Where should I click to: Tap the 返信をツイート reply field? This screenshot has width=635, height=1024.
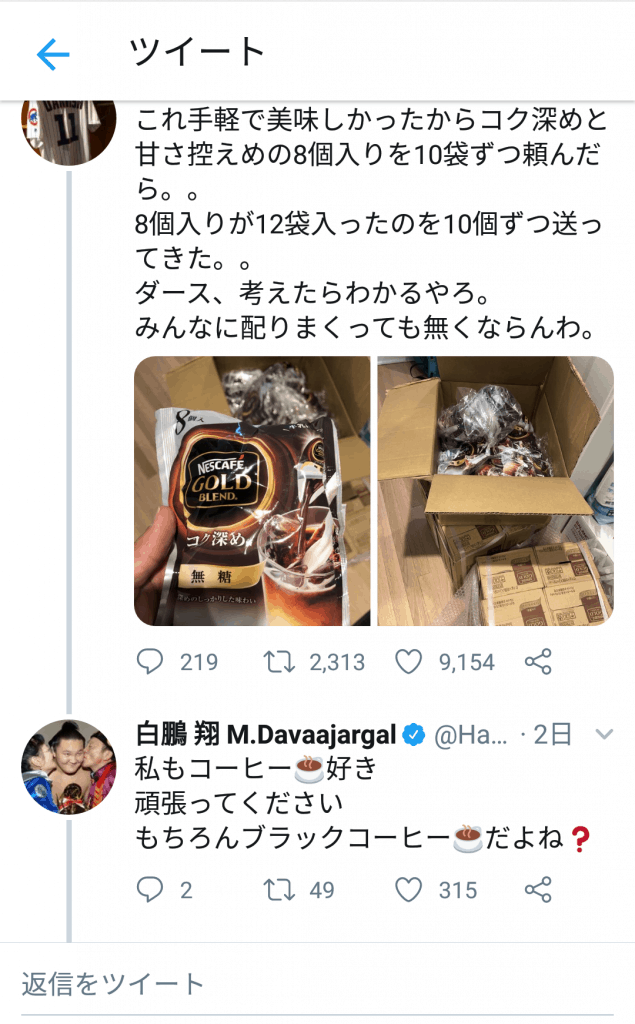(300, 984)
